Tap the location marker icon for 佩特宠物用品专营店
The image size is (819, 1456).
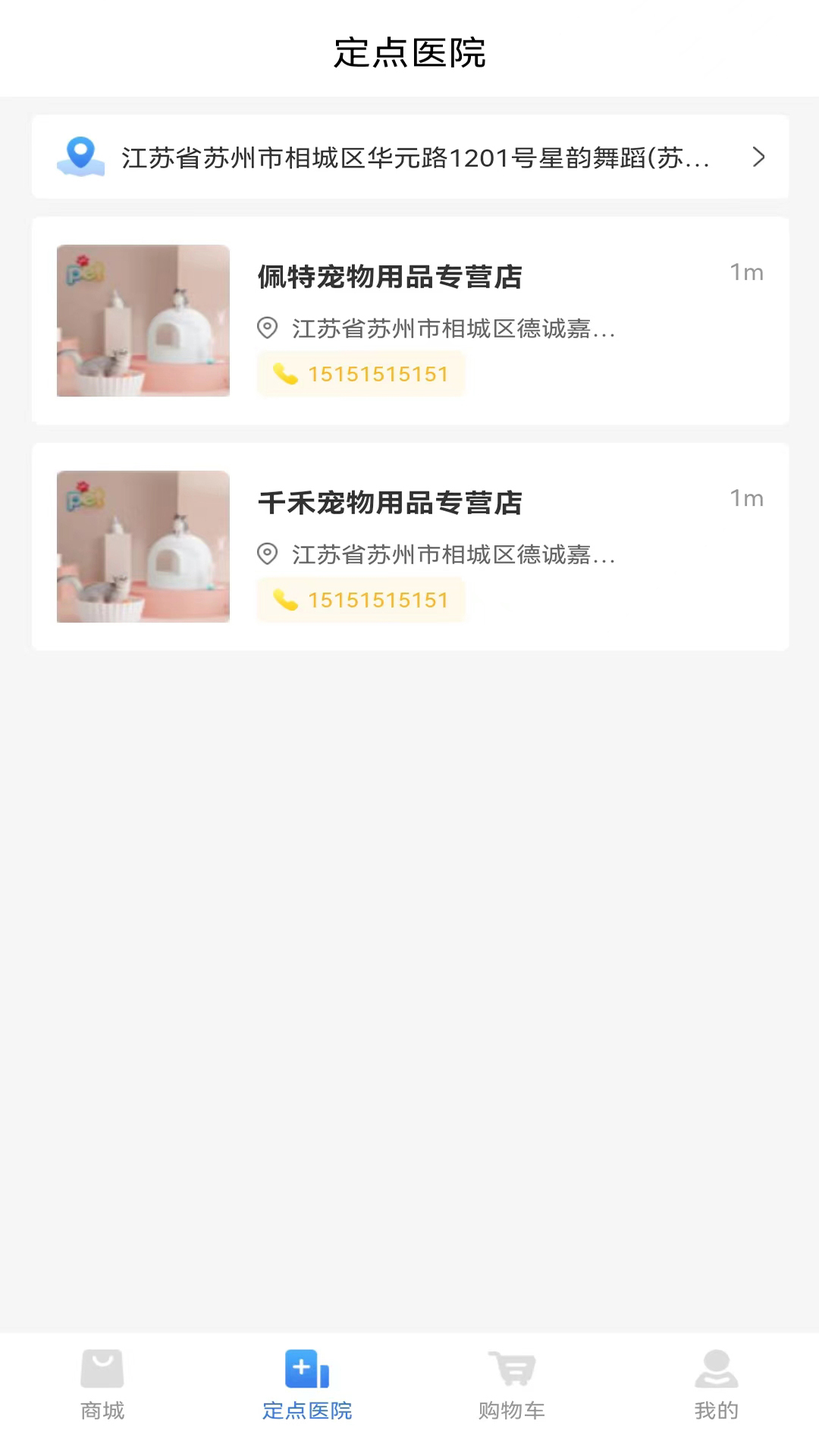tap(267, 328)
